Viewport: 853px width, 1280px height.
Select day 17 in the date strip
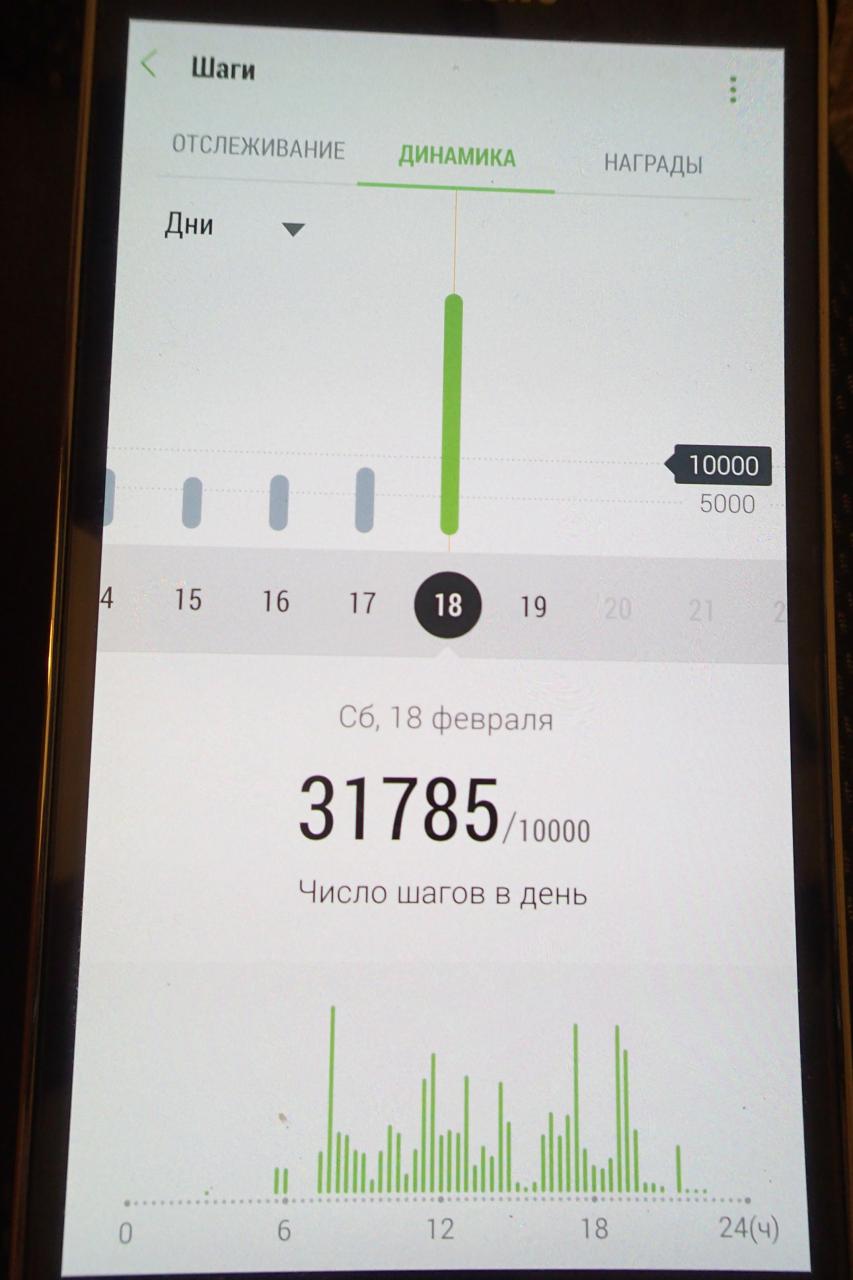[362, 602]
